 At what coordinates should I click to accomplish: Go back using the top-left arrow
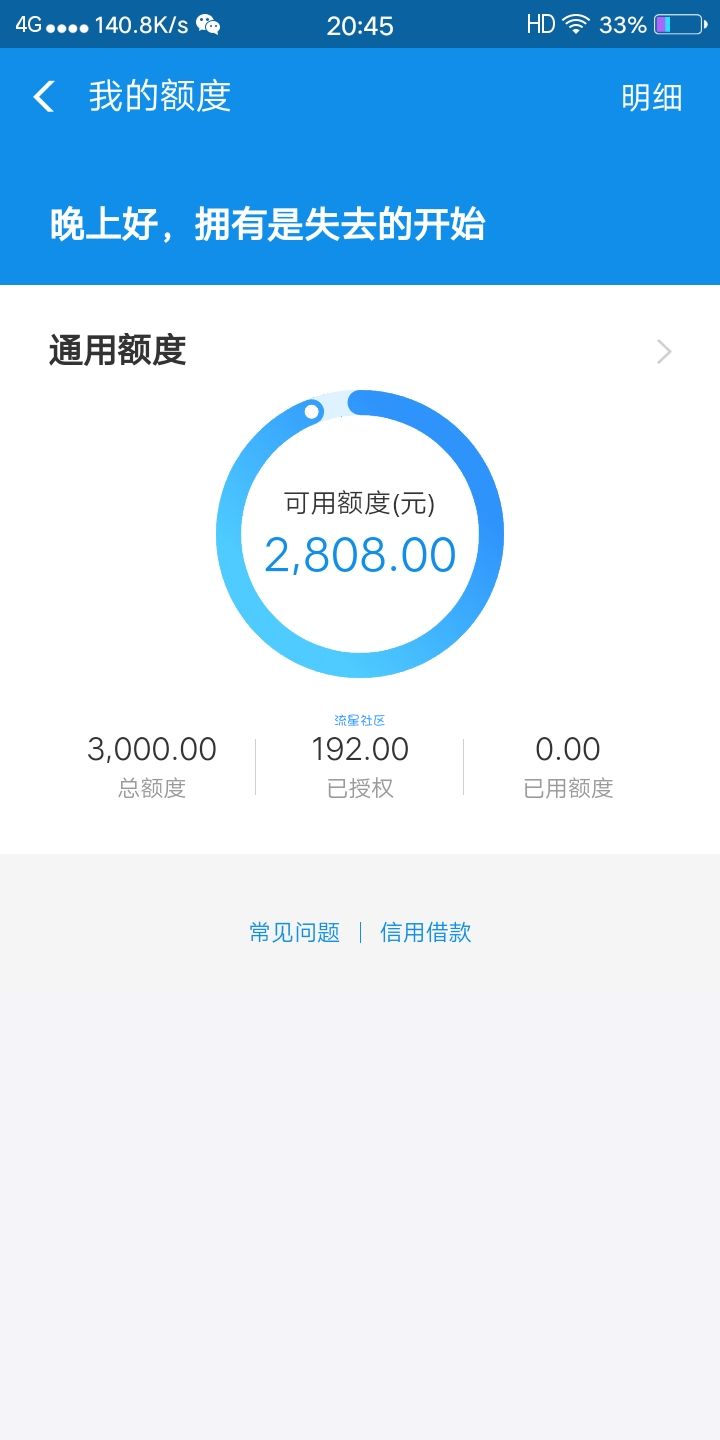(44, 97)
